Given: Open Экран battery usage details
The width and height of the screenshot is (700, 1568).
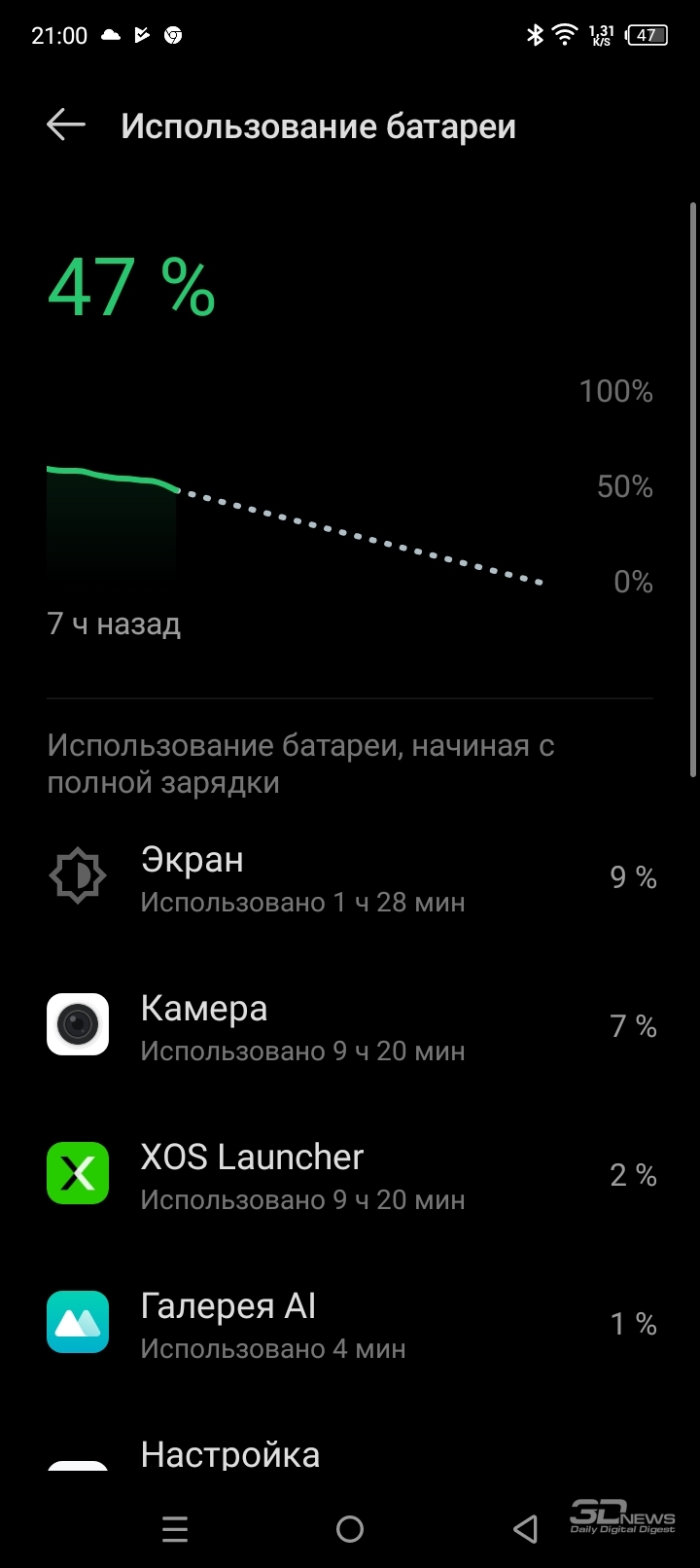Looking at the screenshot, I should pyautogui.click(x=350, y=878).
